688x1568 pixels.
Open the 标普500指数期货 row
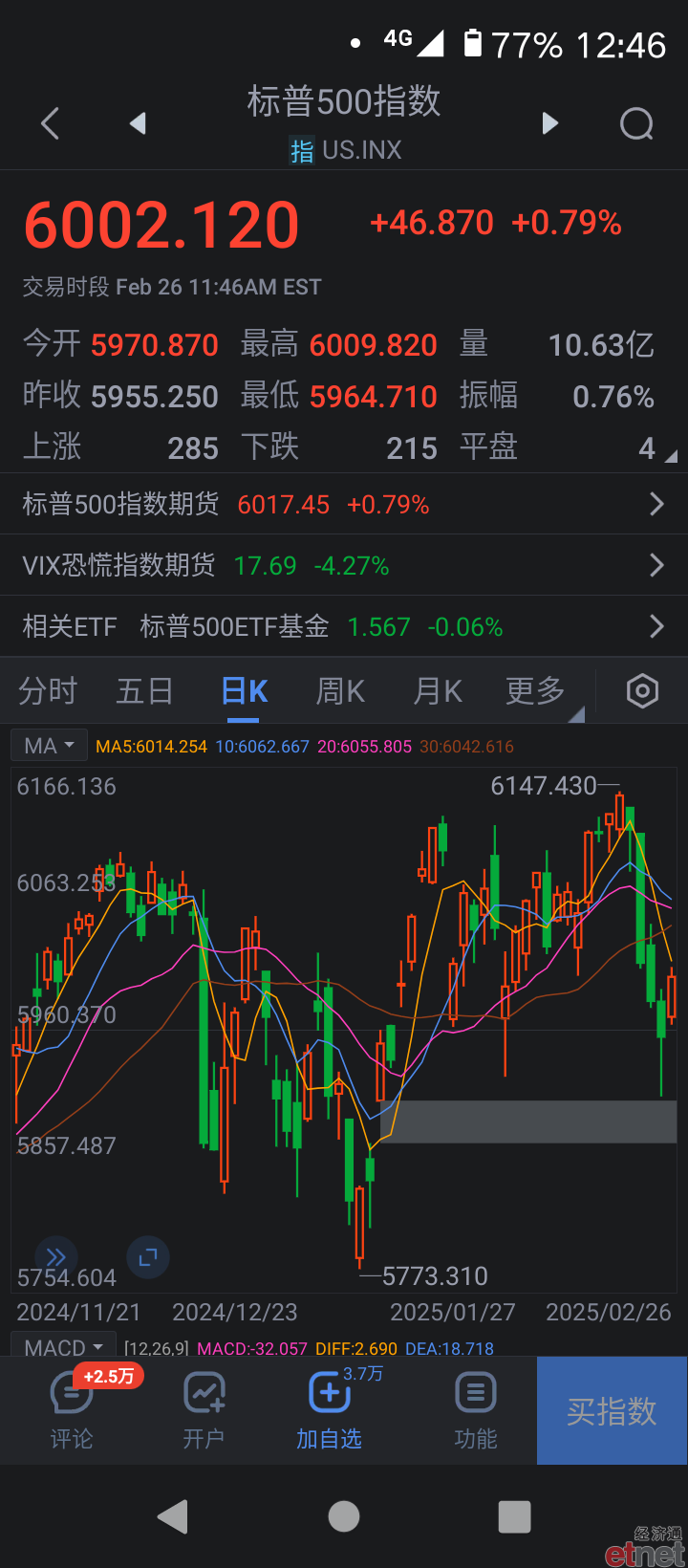click(344, 504)
